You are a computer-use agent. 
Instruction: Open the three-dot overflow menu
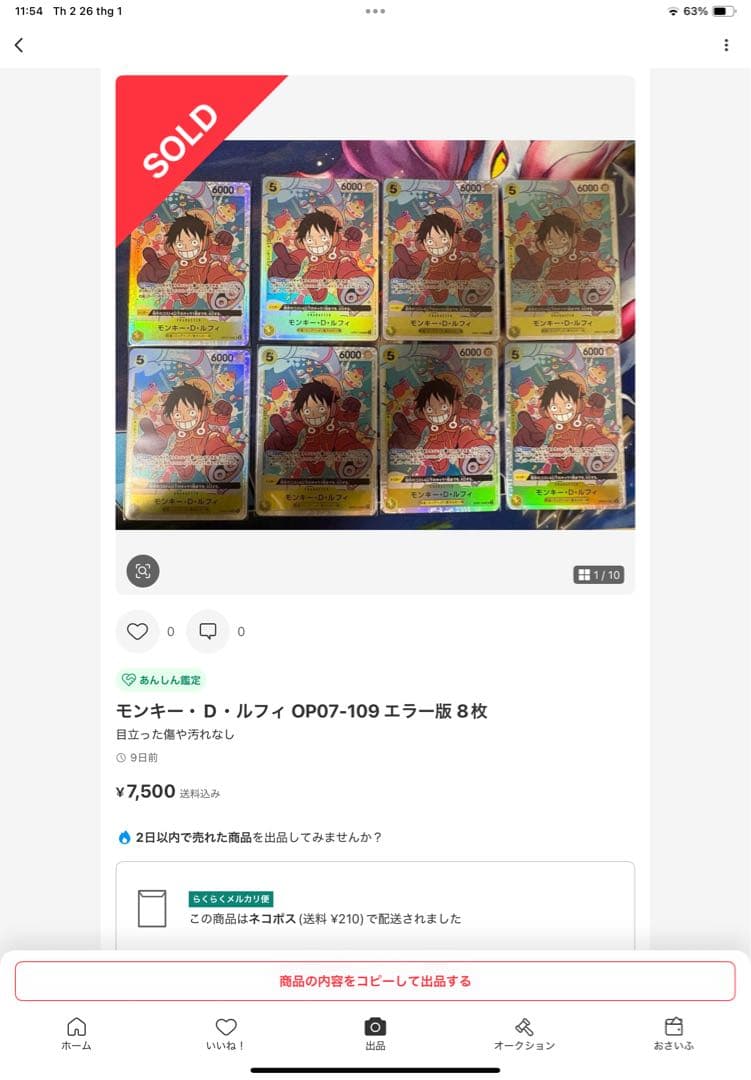[726, 45]
